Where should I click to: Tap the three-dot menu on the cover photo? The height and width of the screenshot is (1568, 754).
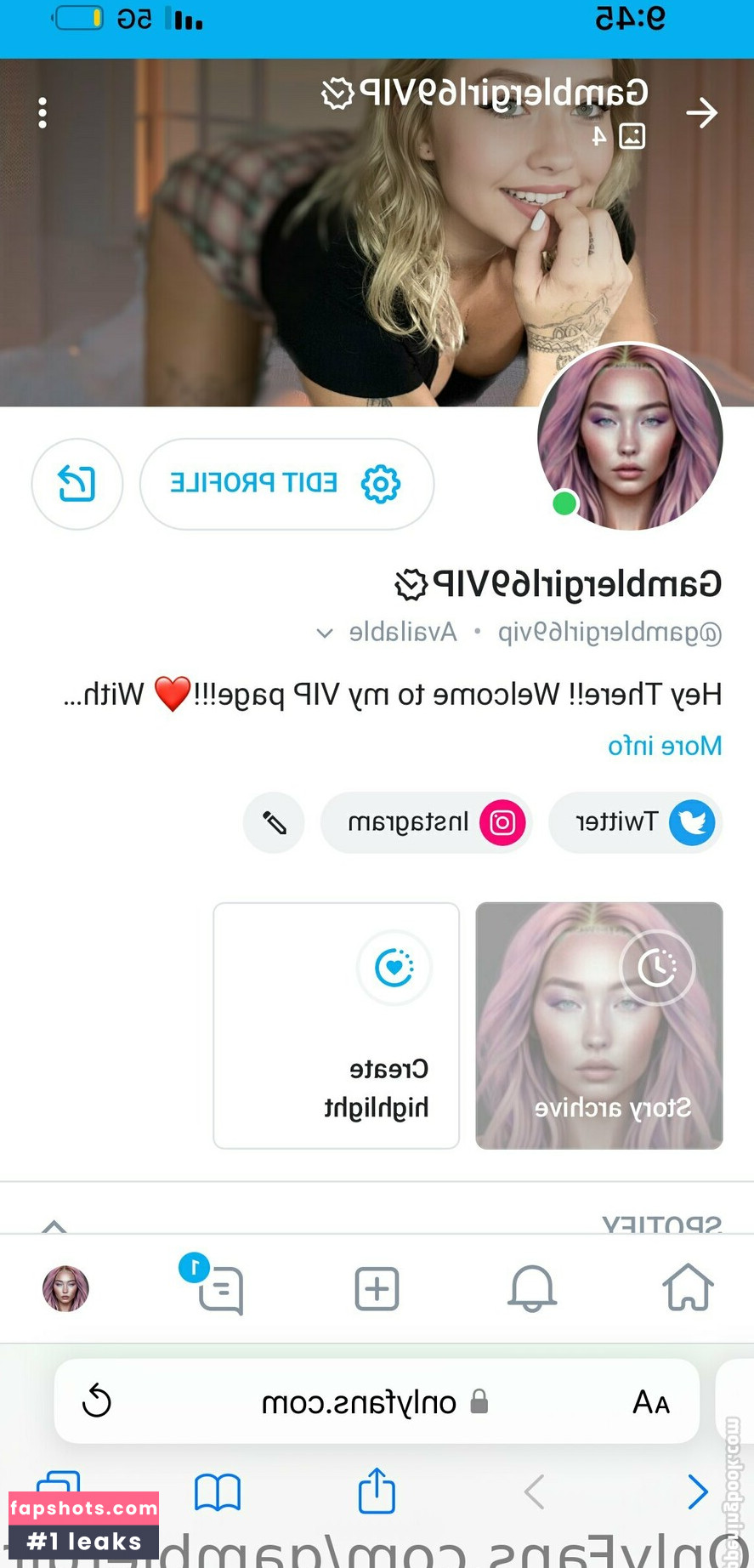coord(42,111)
